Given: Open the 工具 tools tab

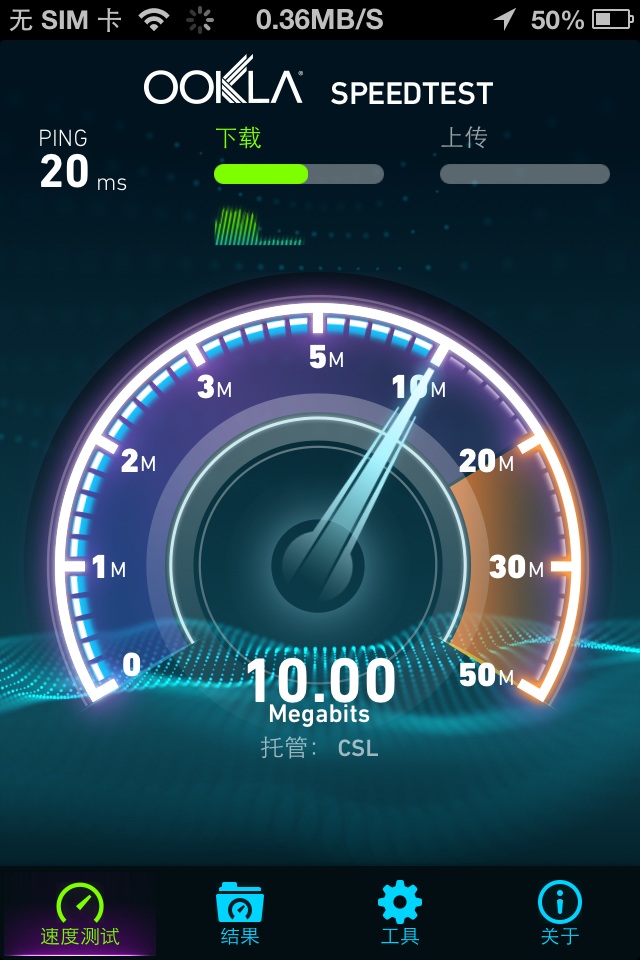Looking at the screenshot, I should [400, 914].
